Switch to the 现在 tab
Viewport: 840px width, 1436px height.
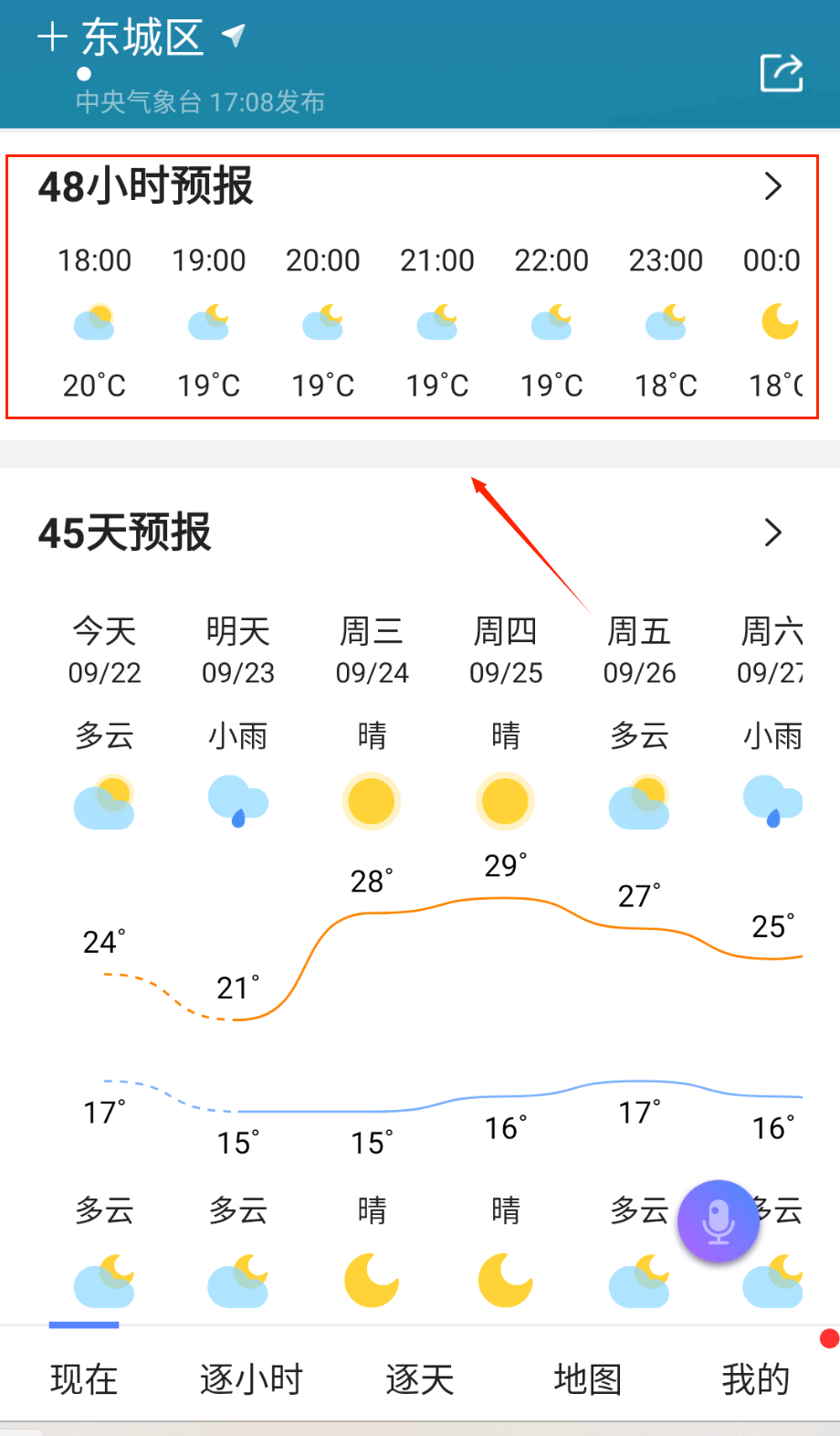point(84,1378)
